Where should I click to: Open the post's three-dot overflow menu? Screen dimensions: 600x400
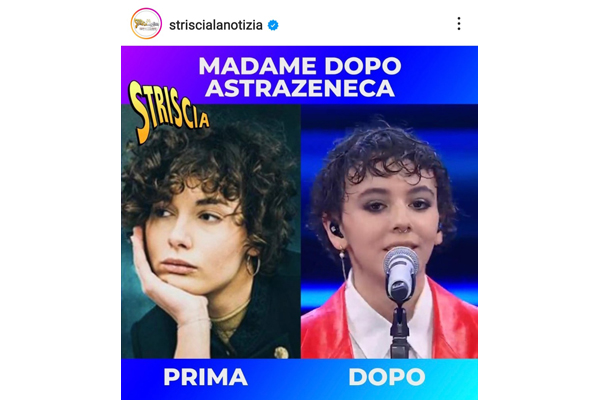point(459,24)
